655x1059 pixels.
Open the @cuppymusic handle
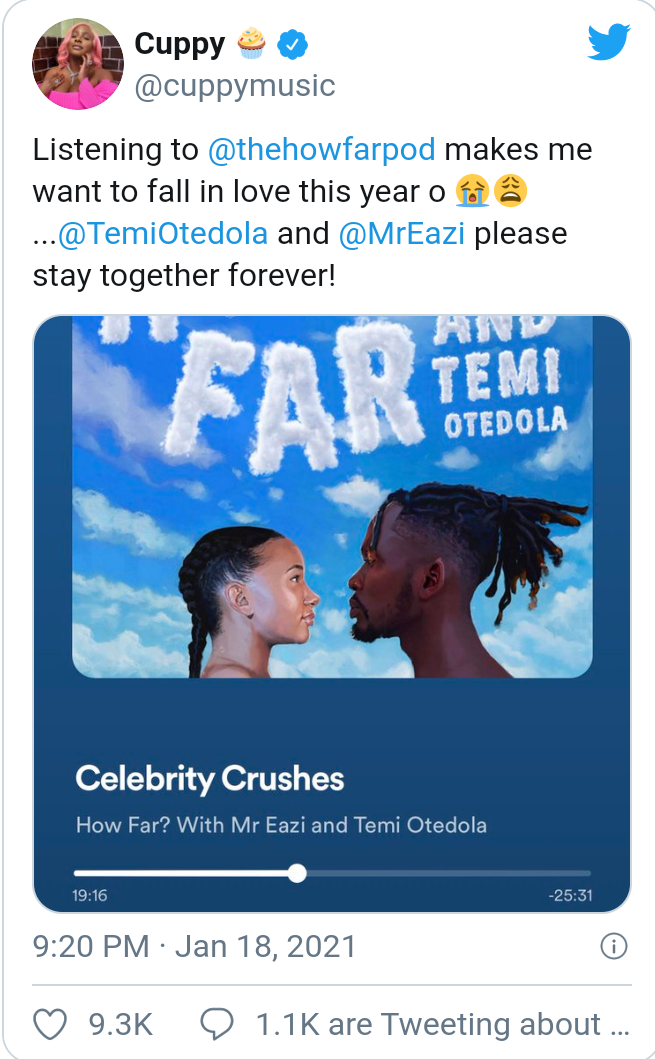click(x=234, y=86)
